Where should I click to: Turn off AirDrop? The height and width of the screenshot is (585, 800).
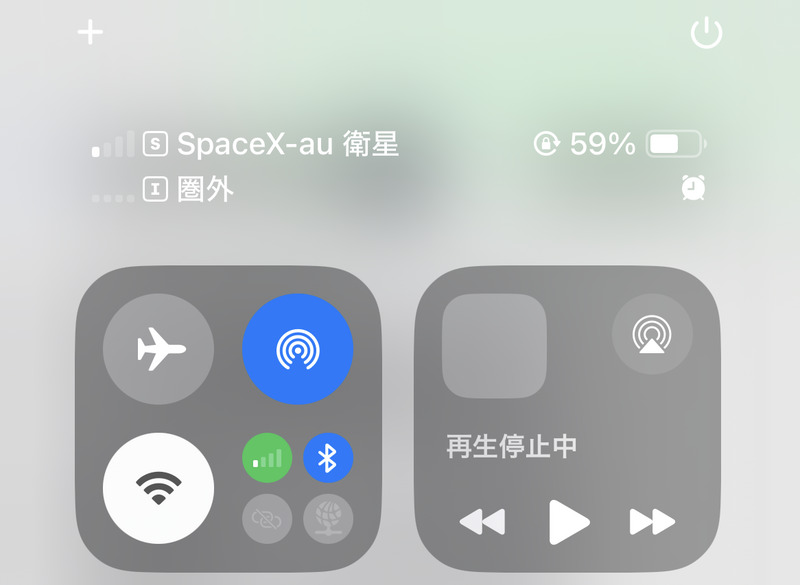point(297,349)
